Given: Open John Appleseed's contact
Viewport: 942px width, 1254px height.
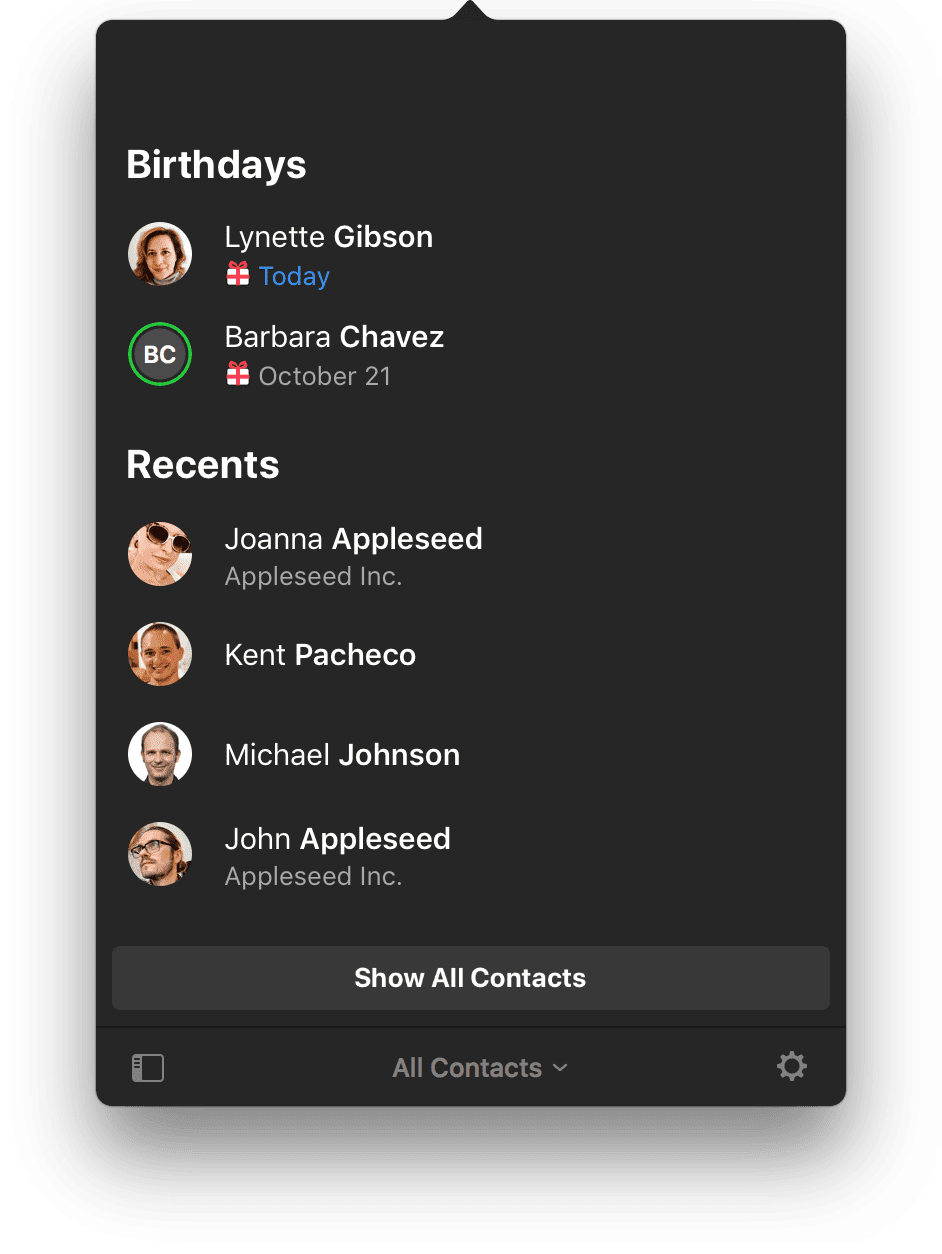Looking at the screenshot, I should (x=337, y=840).
